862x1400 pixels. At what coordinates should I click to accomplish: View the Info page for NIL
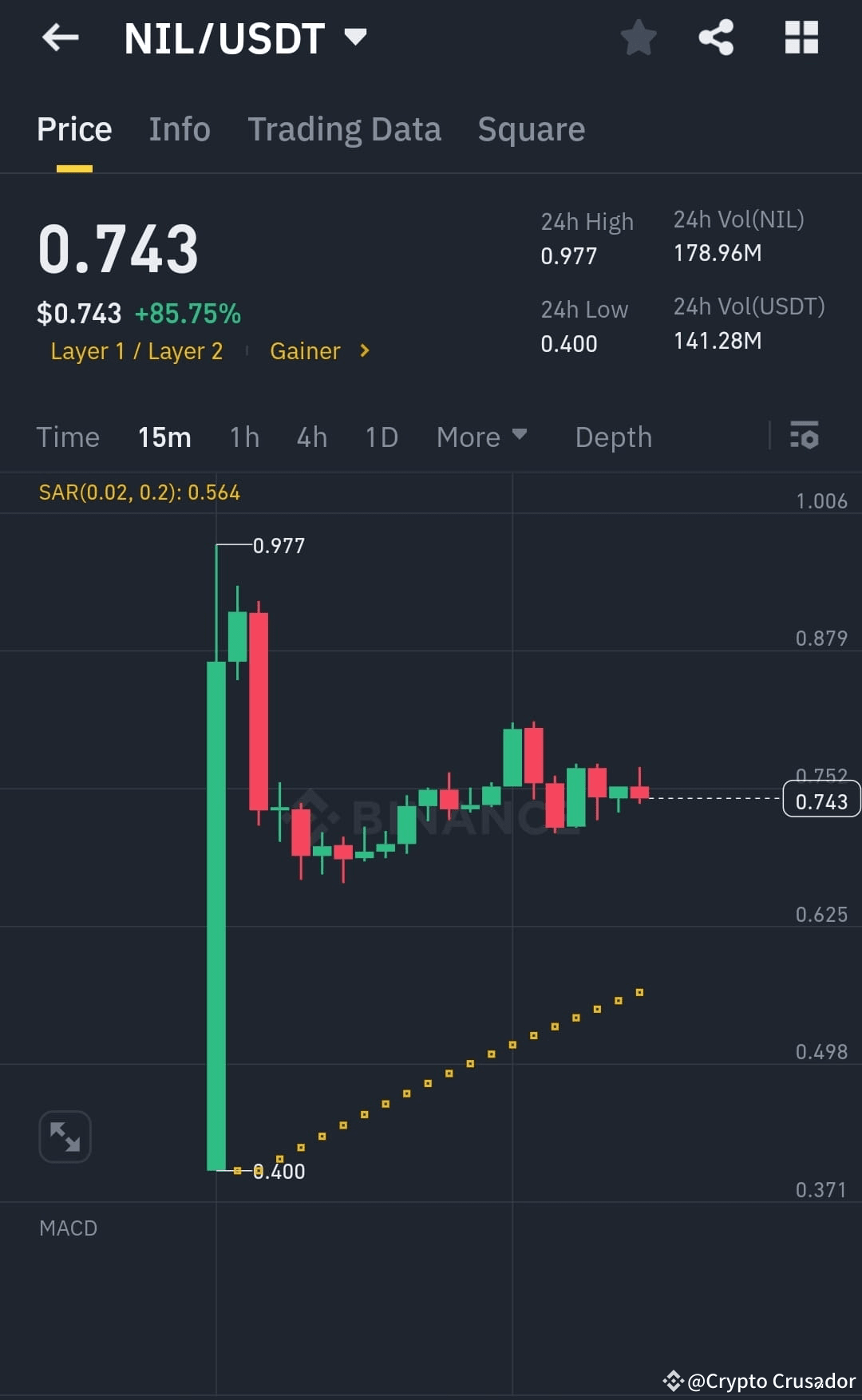(179, 129)
